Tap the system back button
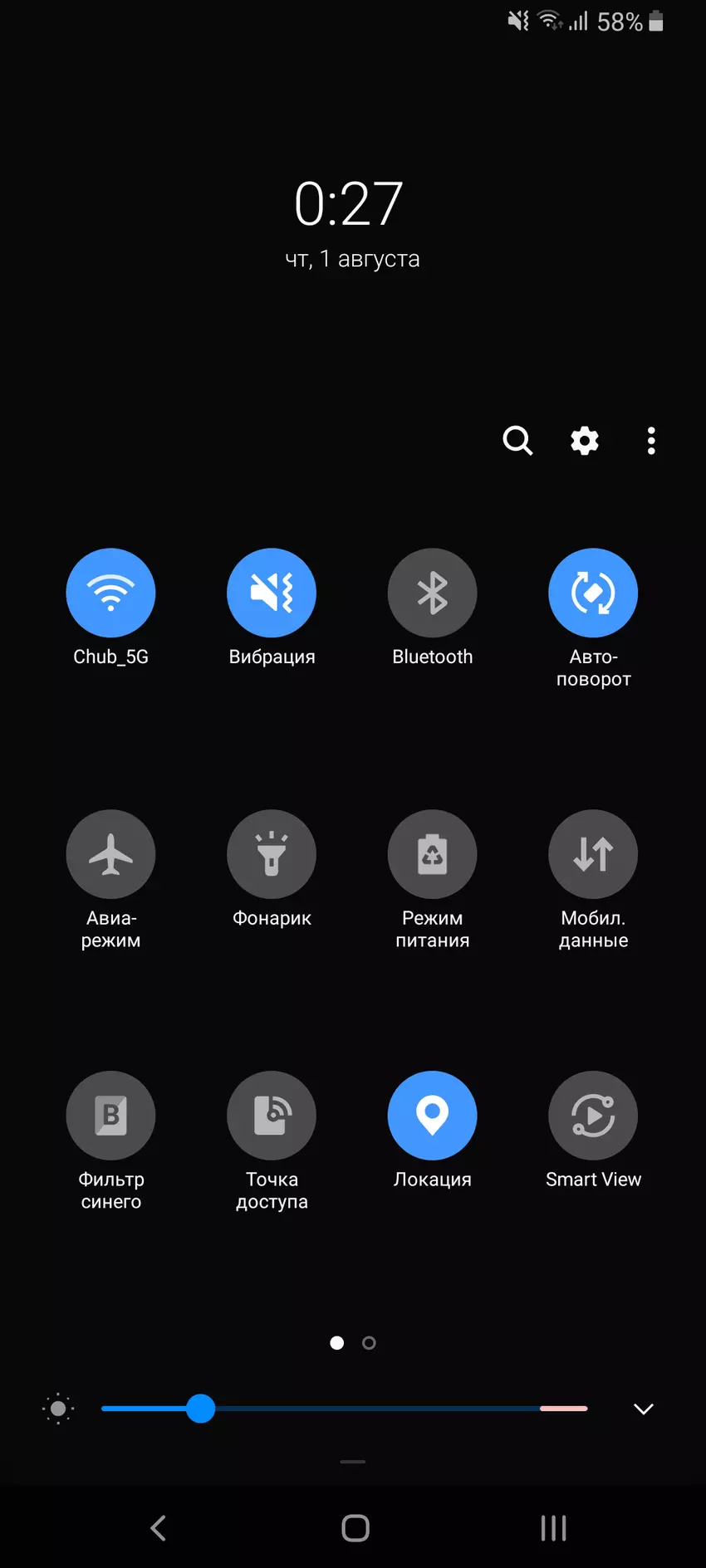This screenshot has width=706, height=1568. click(x=158, y=1527)
